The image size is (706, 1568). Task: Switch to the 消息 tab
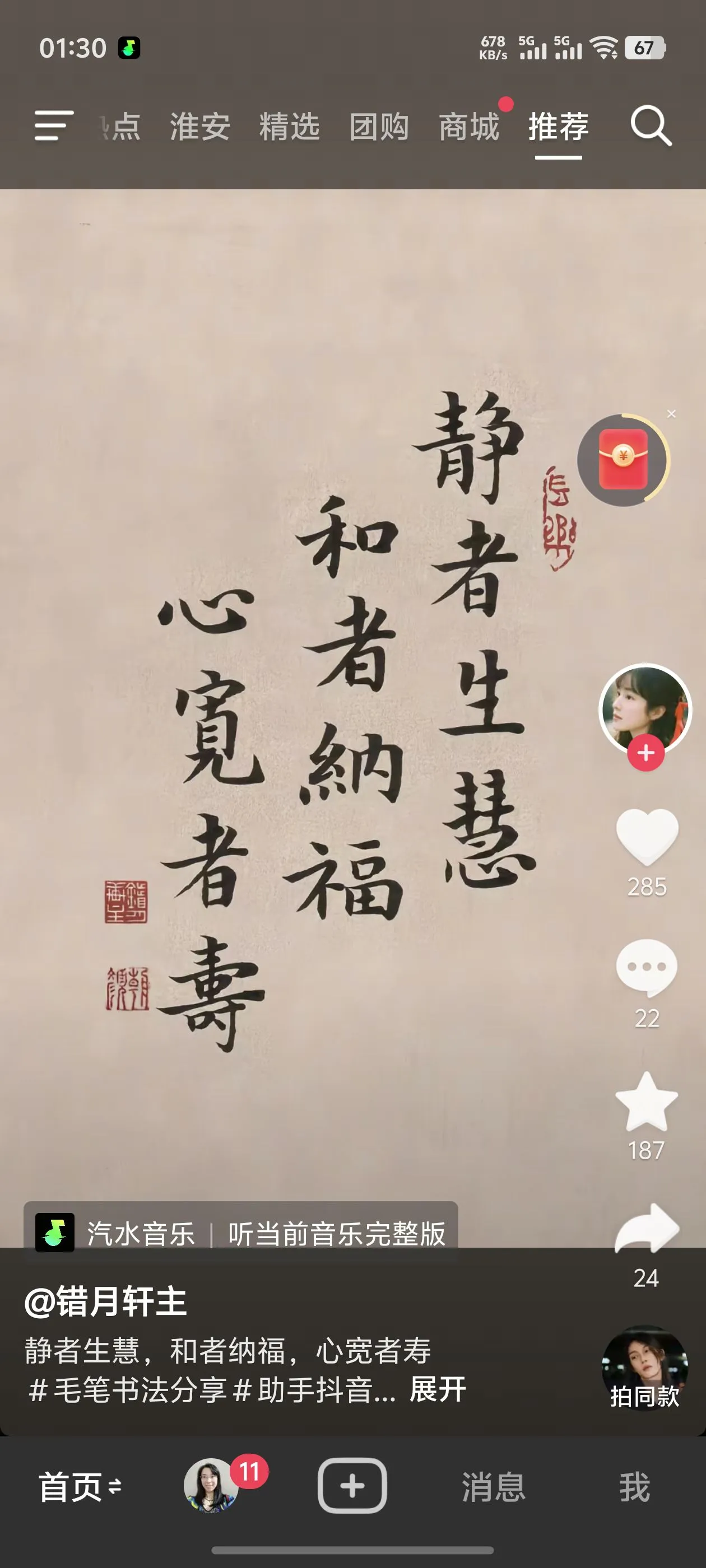click(x=494, y=1487)
